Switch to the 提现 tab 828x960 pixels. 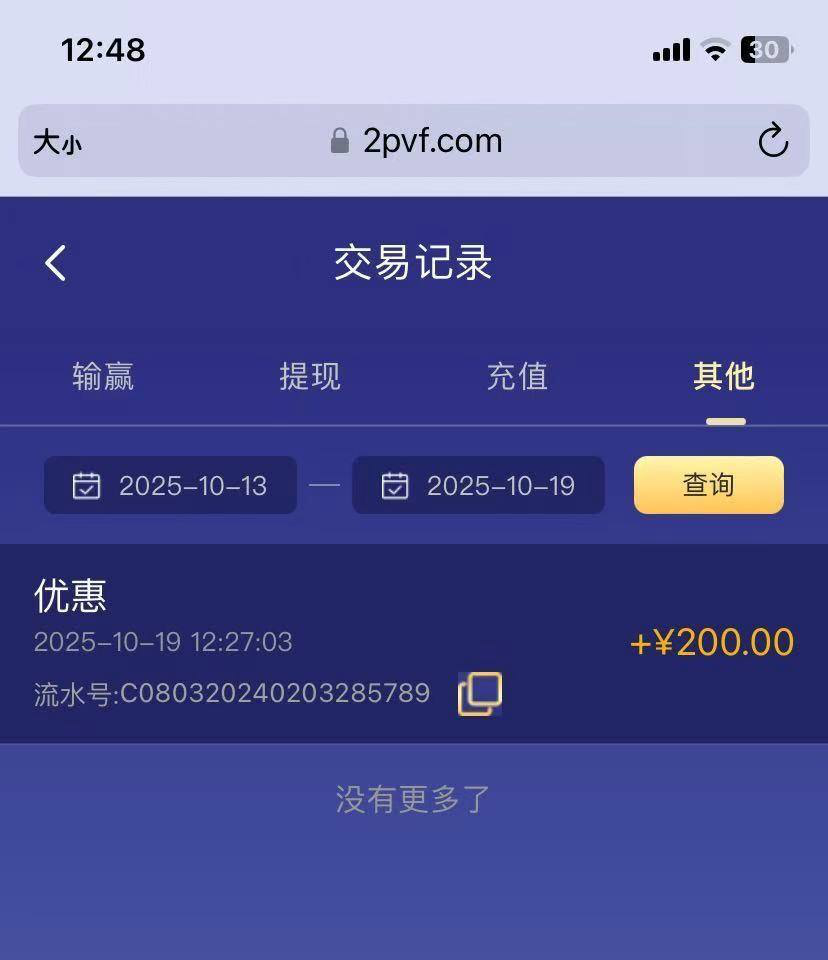click(x=310, y=377)
